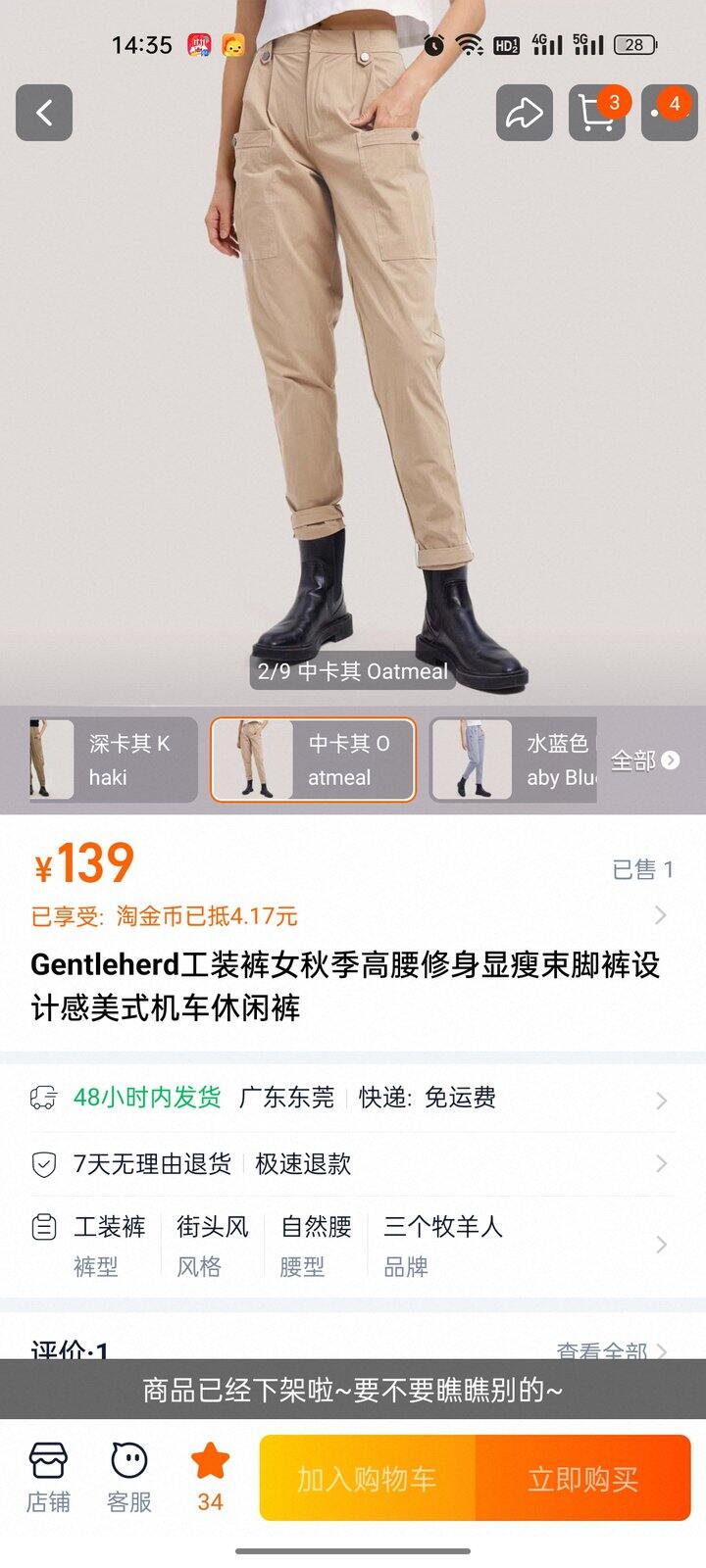
Task: Open the delivery truck shipping icon
Action: (x=41, y=1098)
